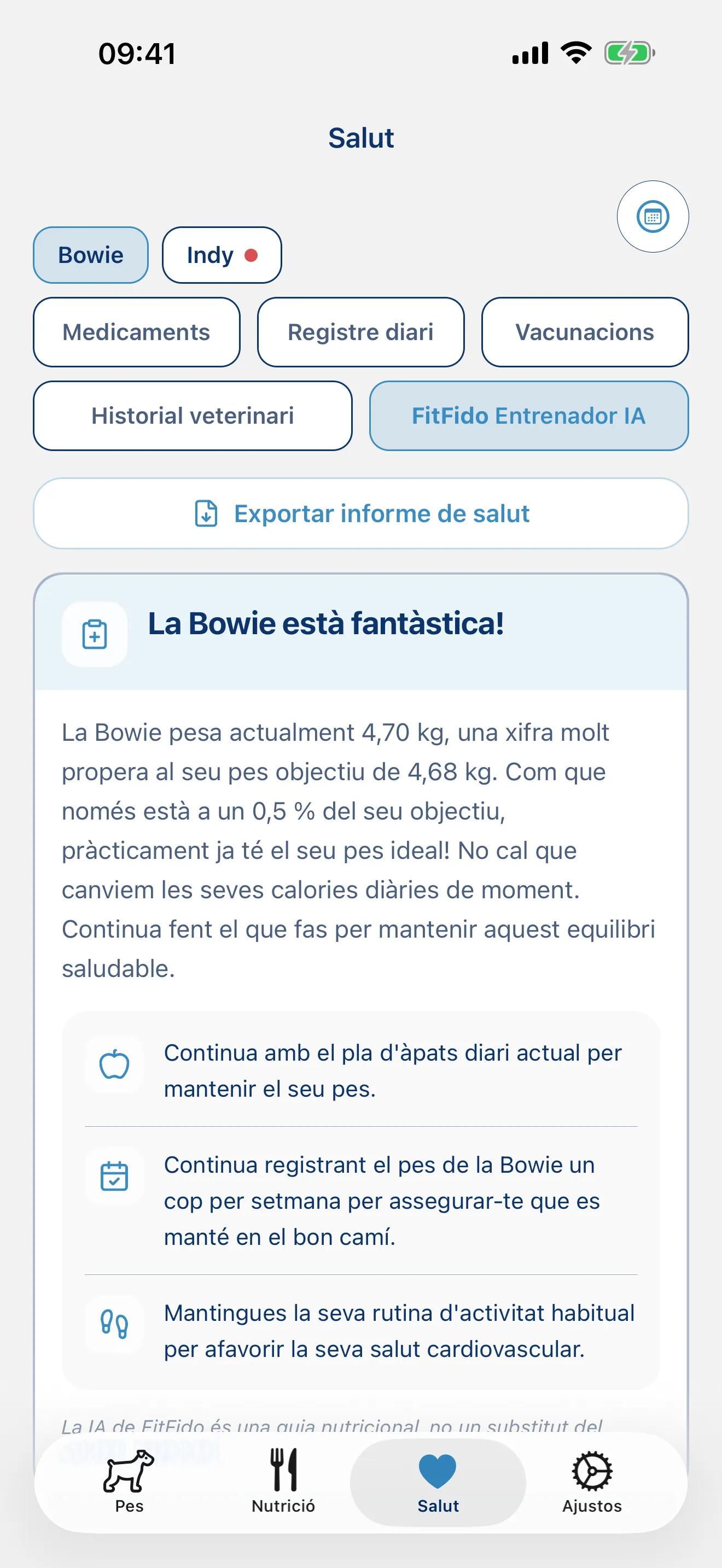Viewport: 722px width, 1568px height.
Task: Tap Exportar informe de salut
Action: point(361,513)
